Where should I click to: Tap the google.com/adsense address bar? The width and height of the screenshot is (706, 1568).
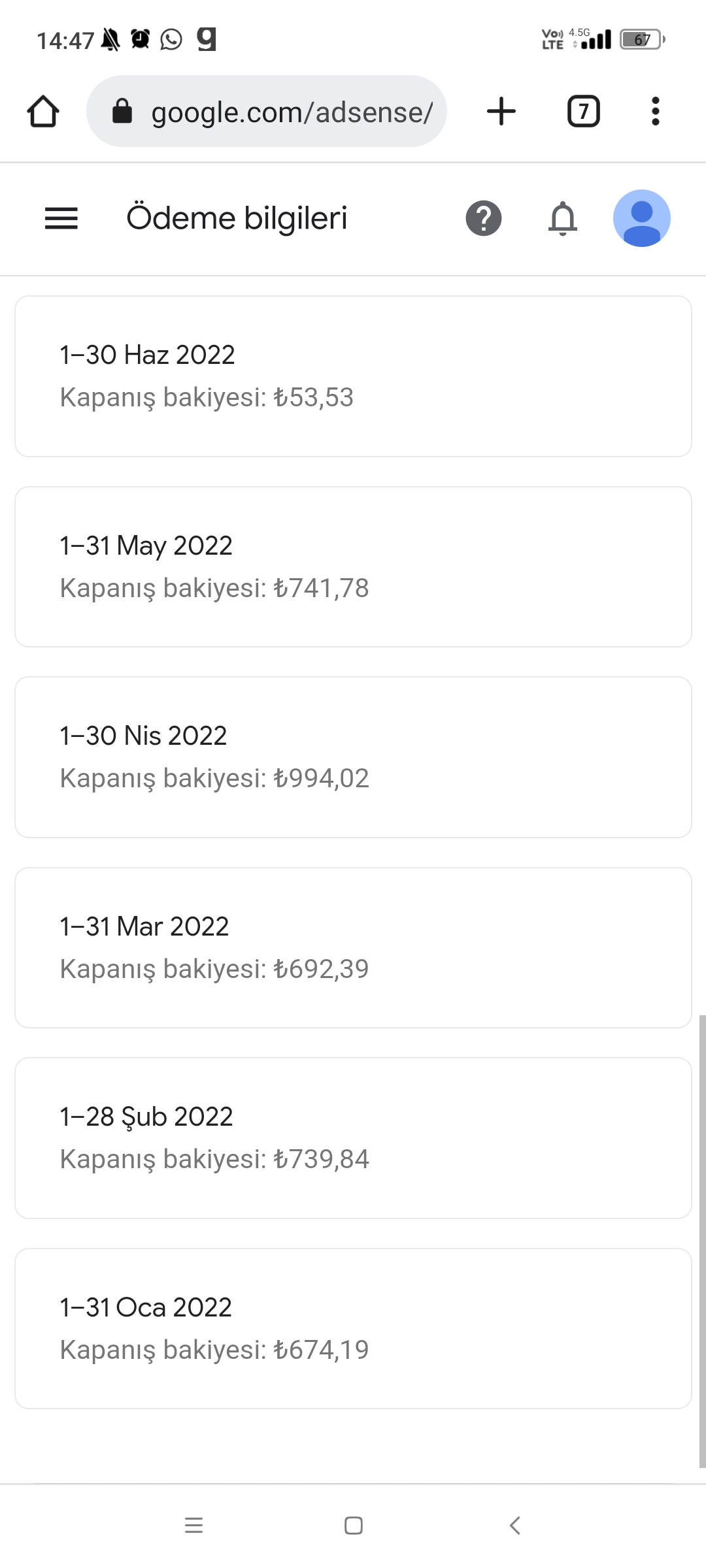tap(267, 111)
